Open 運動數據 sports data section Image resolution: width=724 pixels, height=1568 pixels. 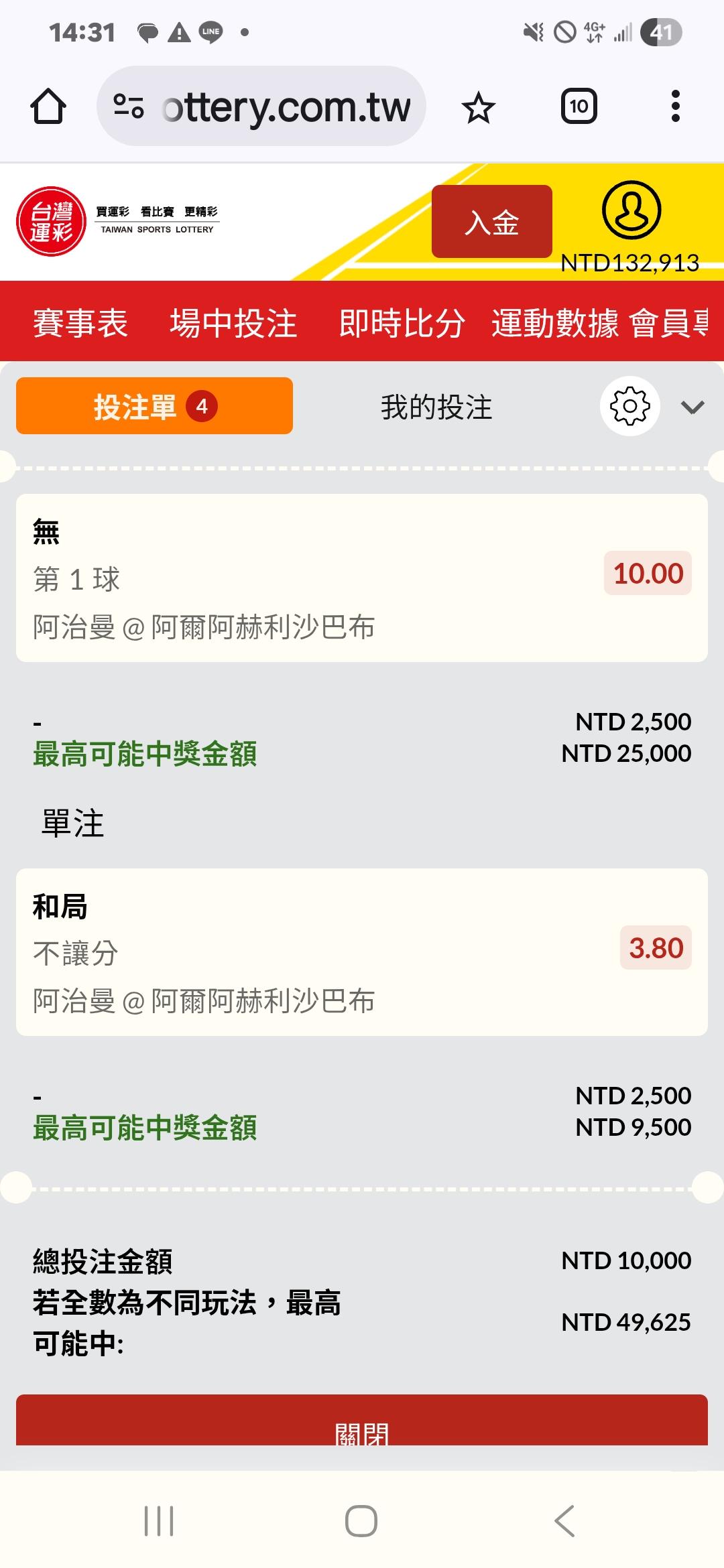coord(554,323)
